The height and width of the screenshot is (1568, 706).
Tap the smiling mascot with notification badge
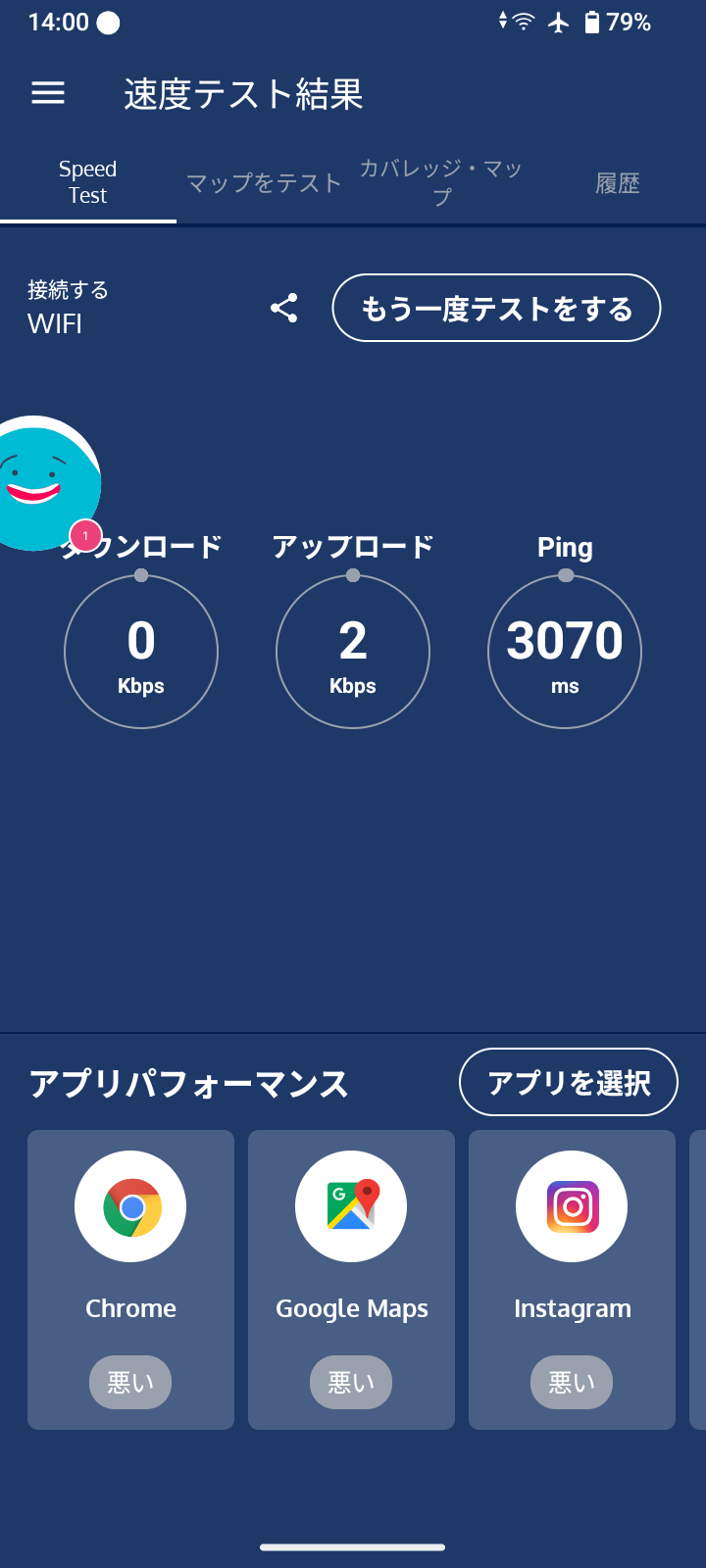pos(44,484)
